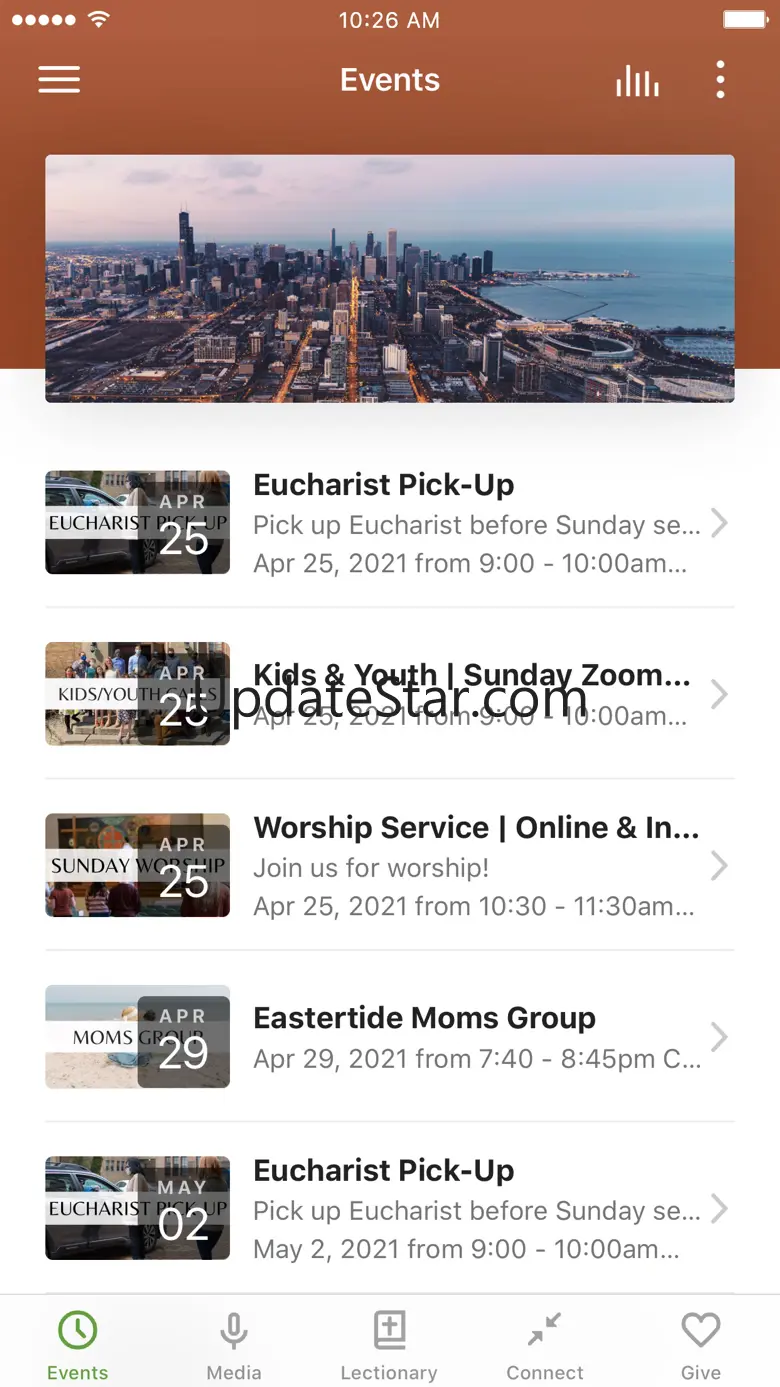This screenshot has width=780, height=1387.
Task: Open the hamburger drawer menu
Action: pos(59,80)
